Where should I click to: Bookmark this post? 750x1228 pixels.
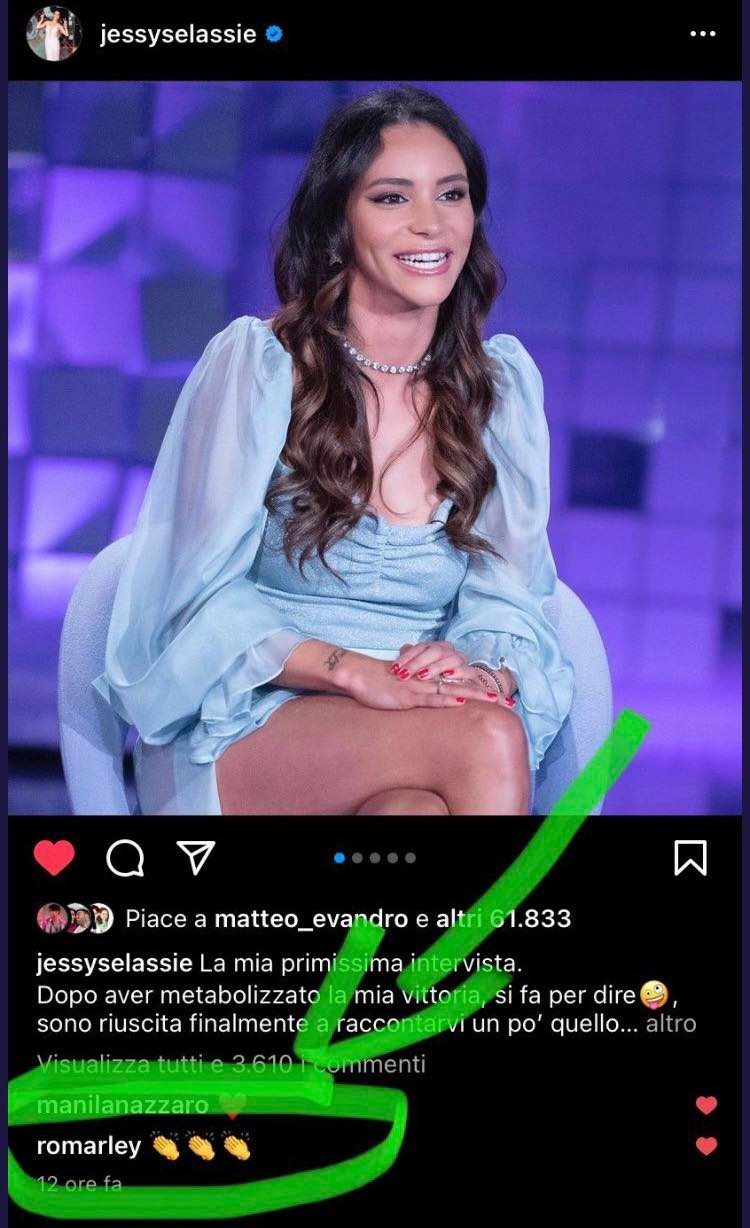tap(690, 857)
